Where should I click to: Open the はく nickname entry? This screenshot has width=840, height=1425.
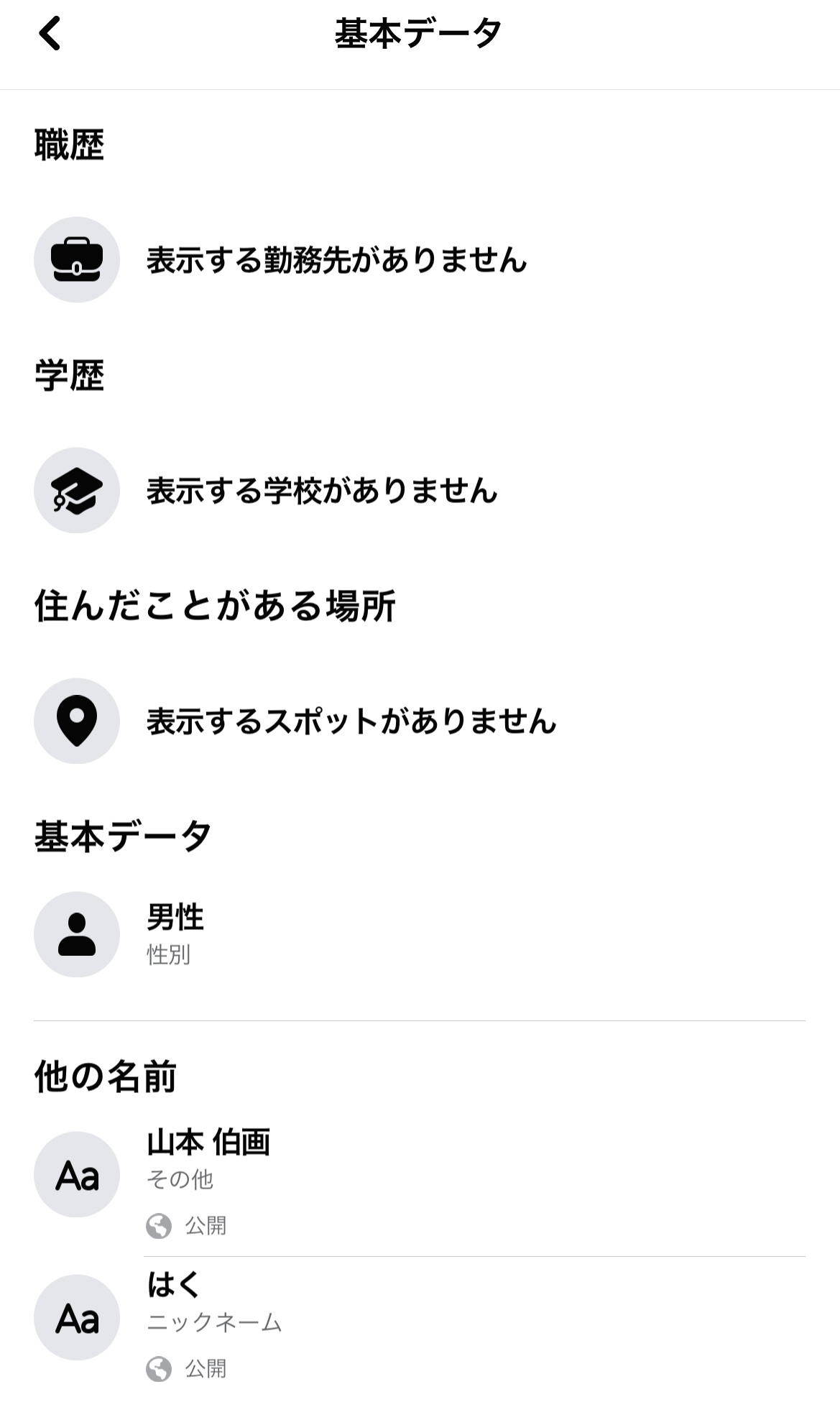(420, 1327)
